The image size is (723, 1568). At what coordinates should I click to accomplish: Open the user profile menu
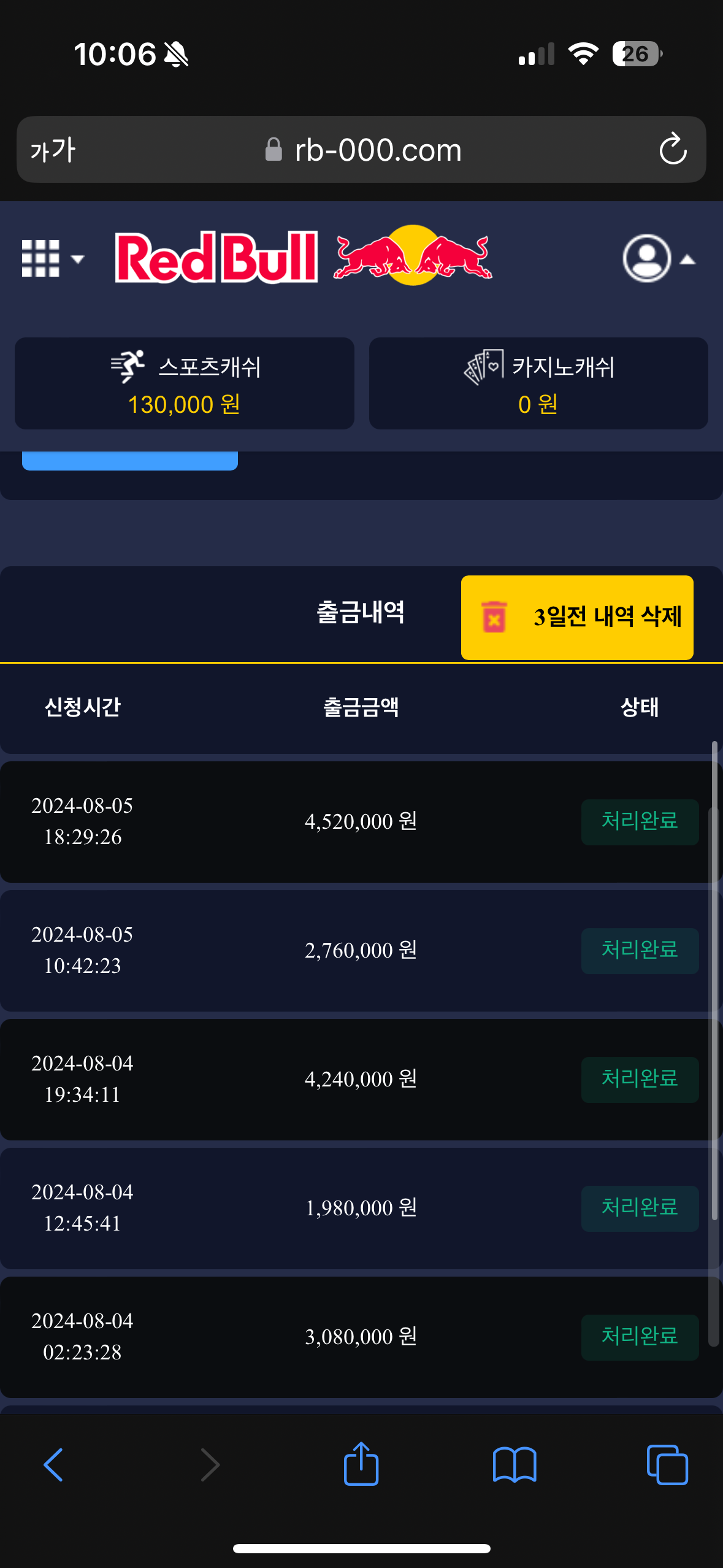pos(657,259)
